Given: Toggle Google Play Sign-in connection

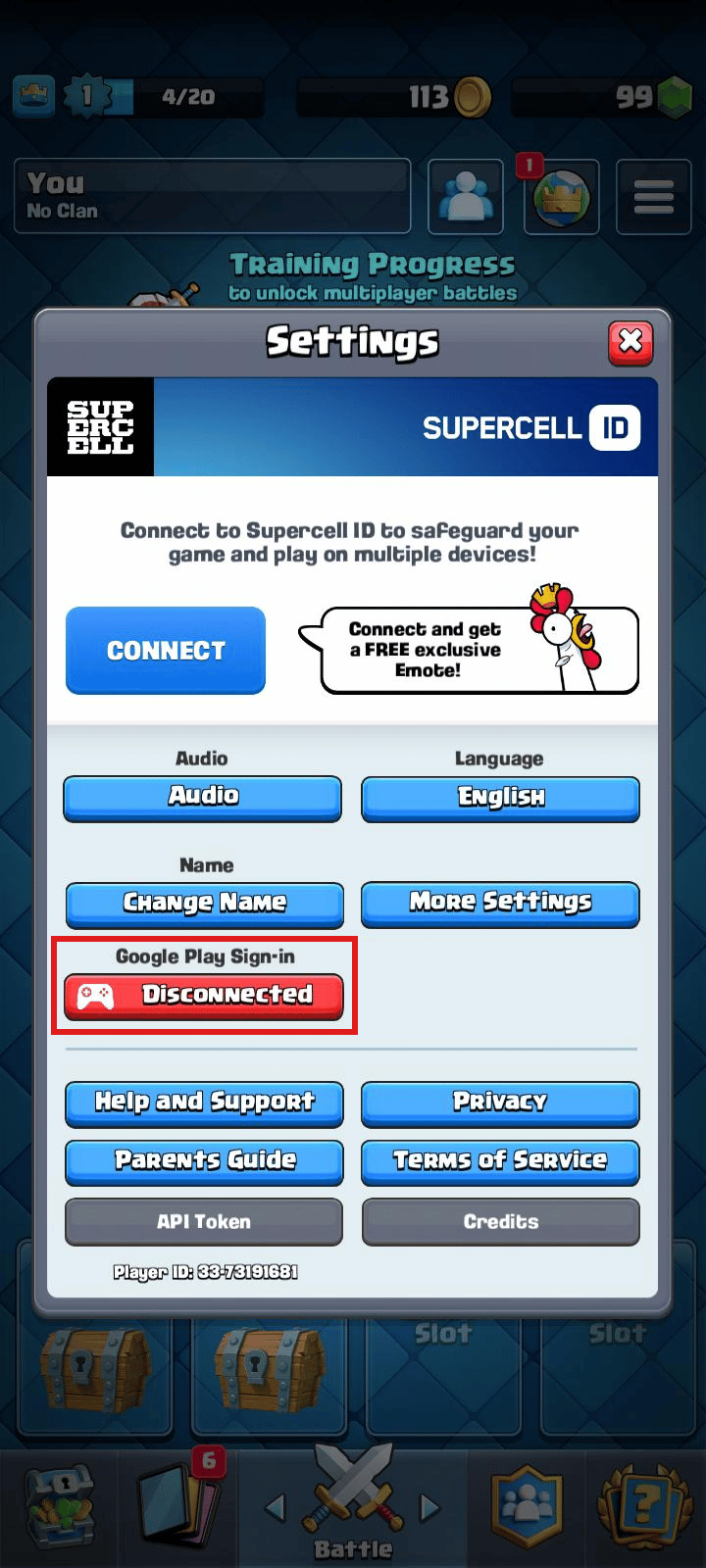Looking at the screenshot, I should pos(203,997).
